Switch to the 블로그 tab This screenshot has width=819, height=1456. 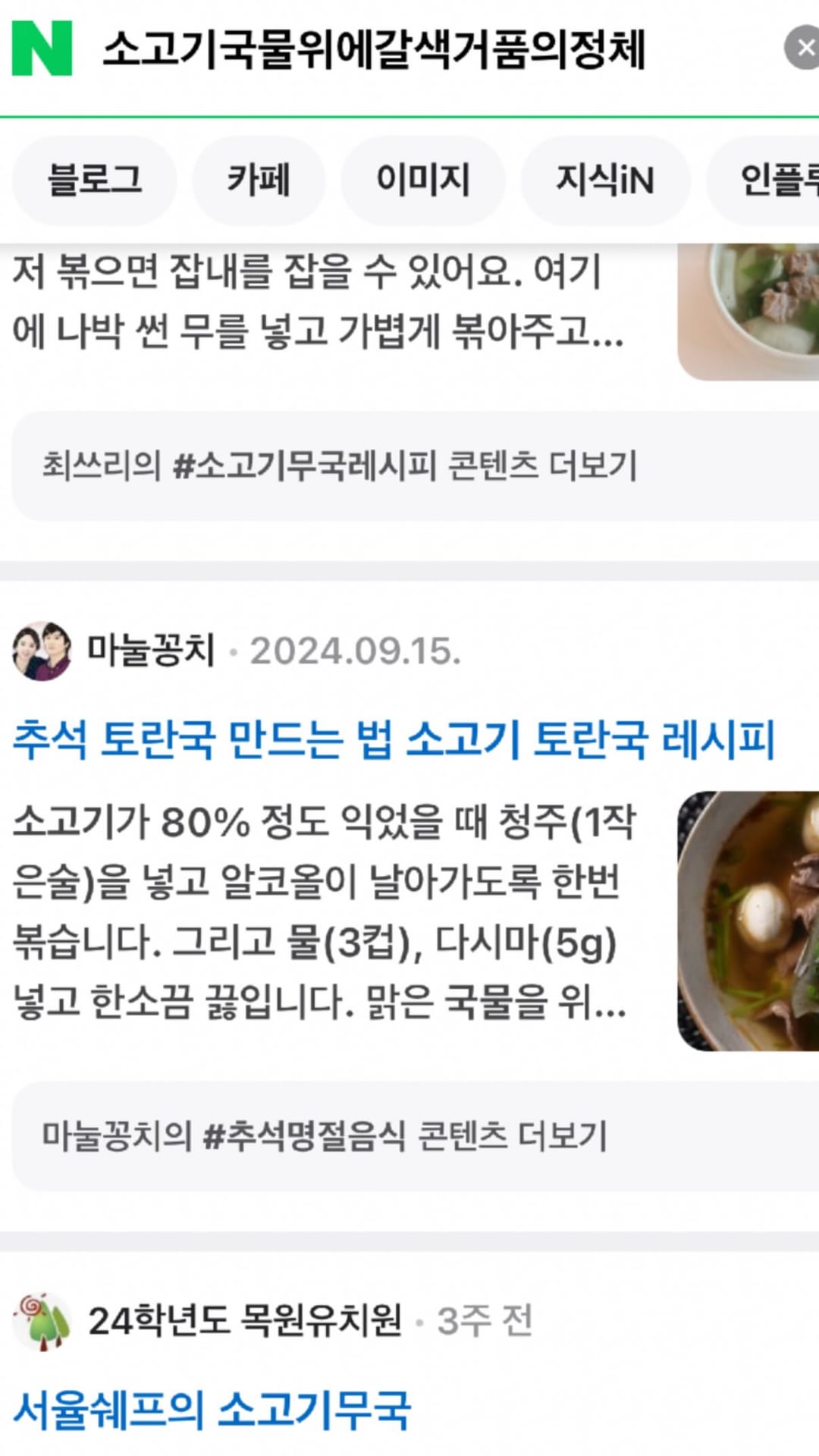coord(95,180)
